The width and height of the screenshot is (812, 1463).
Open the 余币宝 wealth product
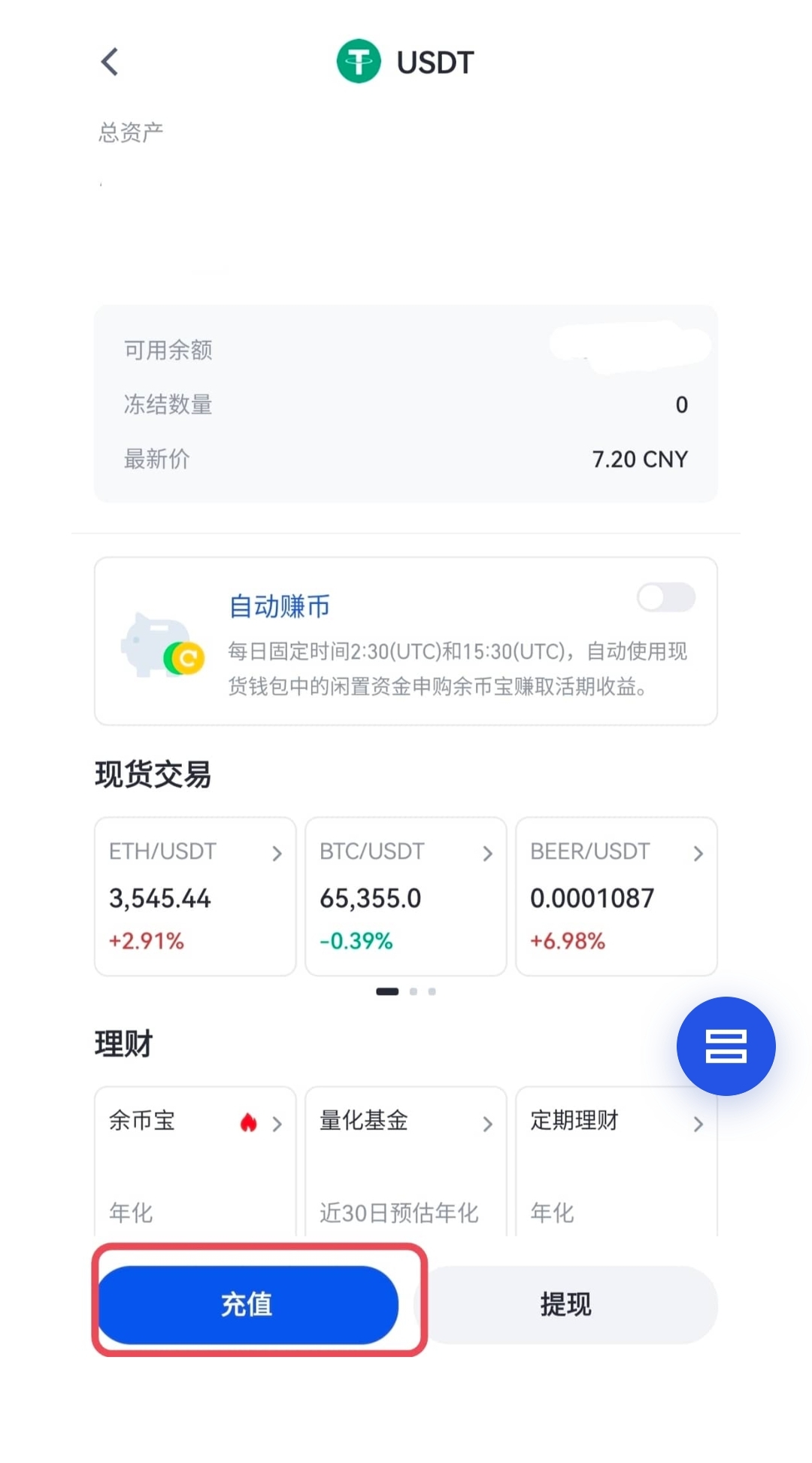pyautogui.click(x=195, y=1158)
